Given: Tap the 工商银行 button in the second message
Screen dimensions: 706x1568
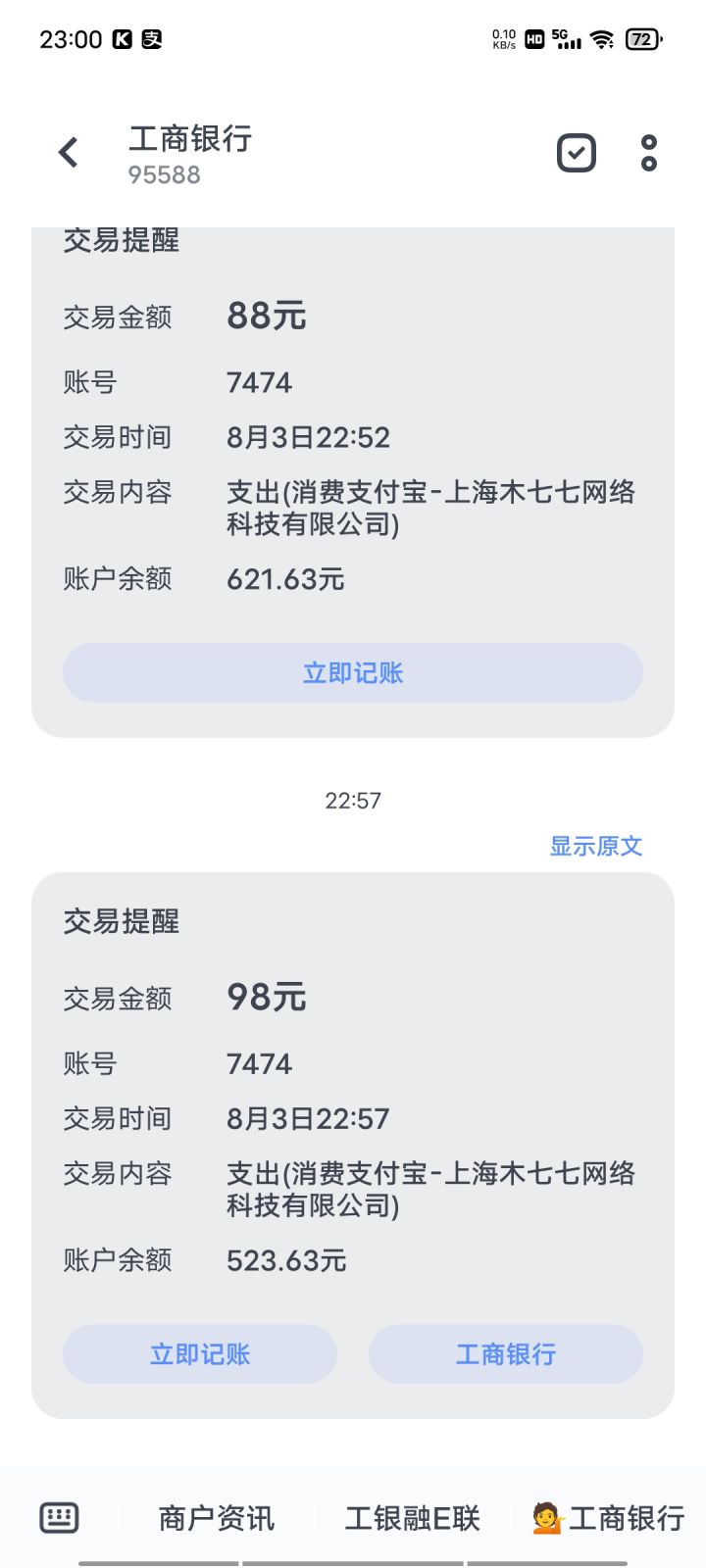Looking at the screenshot, I should tap(505, 1353).
